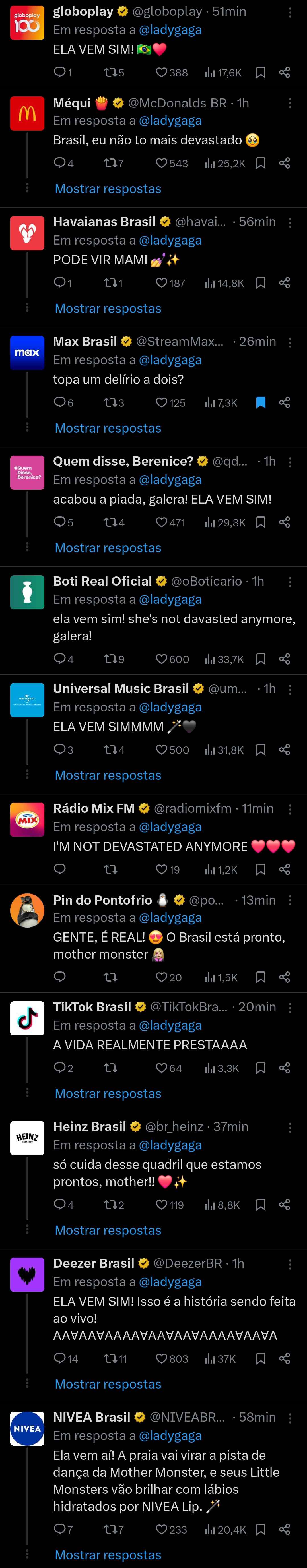Show replies under Méqui's tweet
Viewport: 307px width, 1568px height.
click(108, 189)
